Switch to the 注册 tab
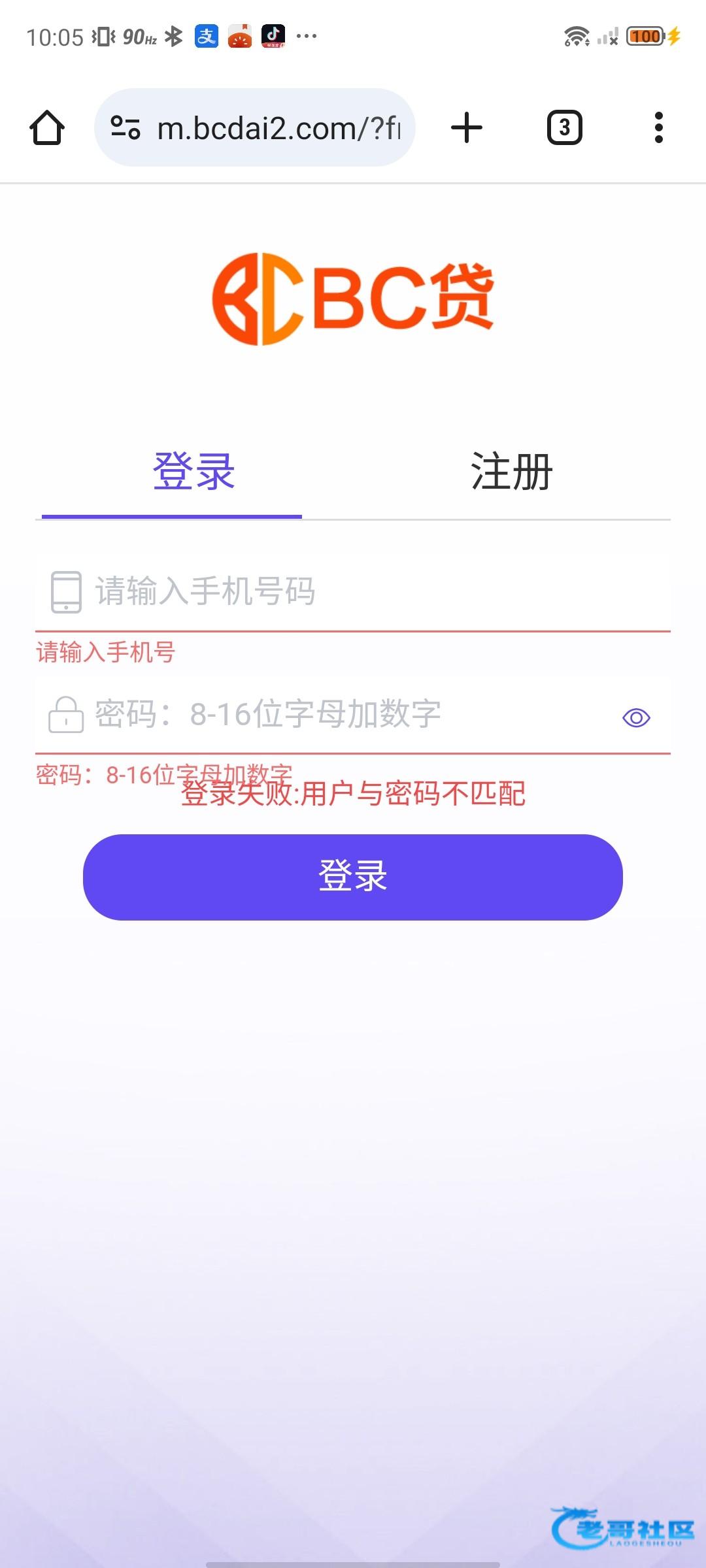The image size is (706, 1568). click(x=512, y=472)
